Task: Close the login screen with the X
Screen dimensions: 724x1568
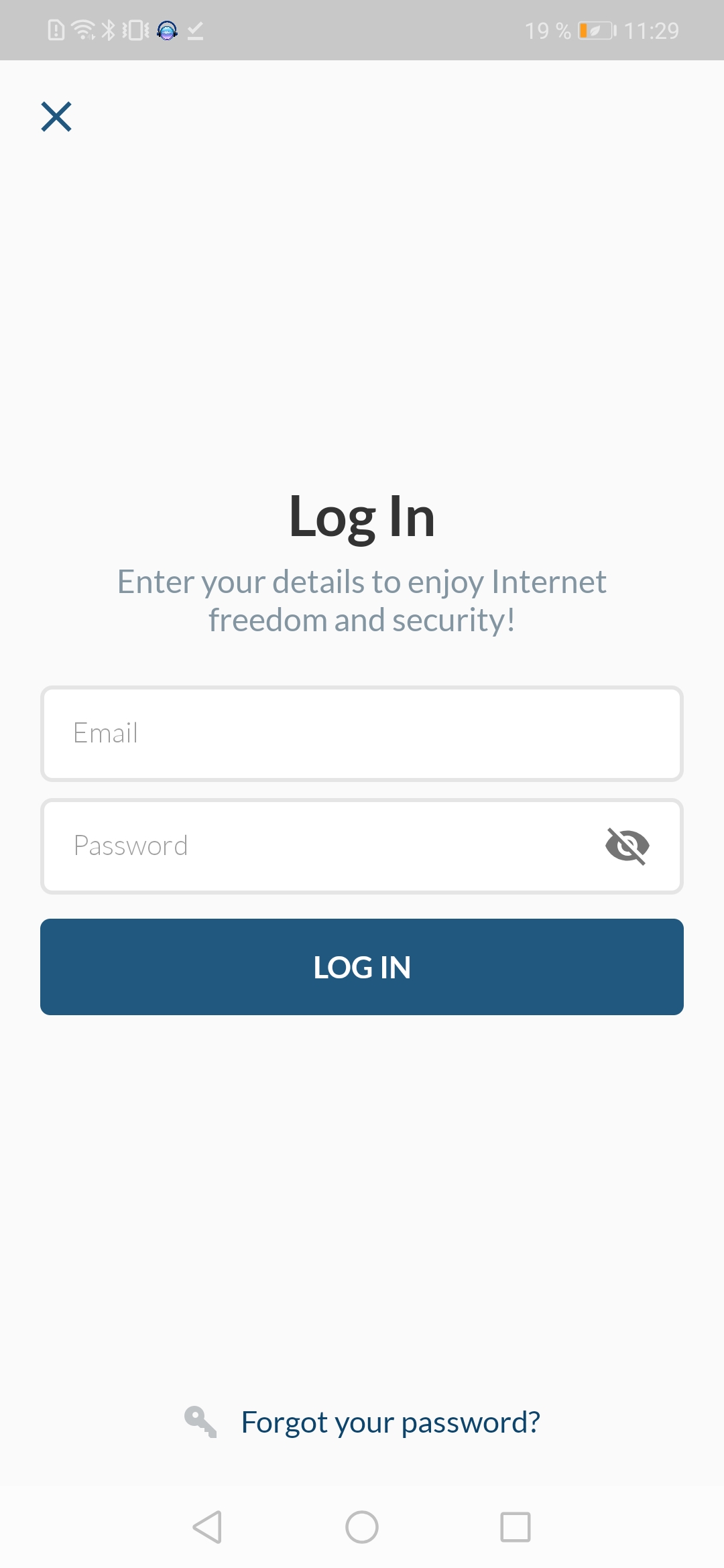Action: point(56,117)
